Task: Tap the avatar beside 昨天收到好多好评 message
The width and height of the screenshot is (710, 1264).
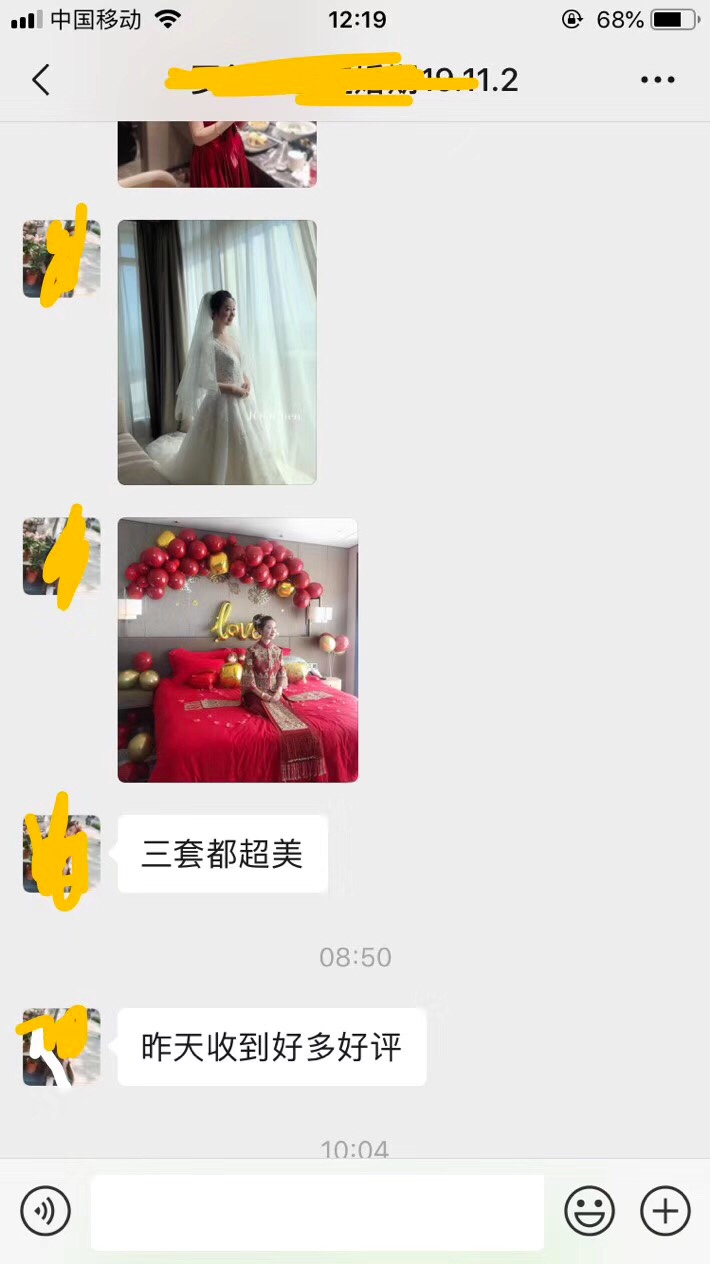Action: click(61, 1047)
